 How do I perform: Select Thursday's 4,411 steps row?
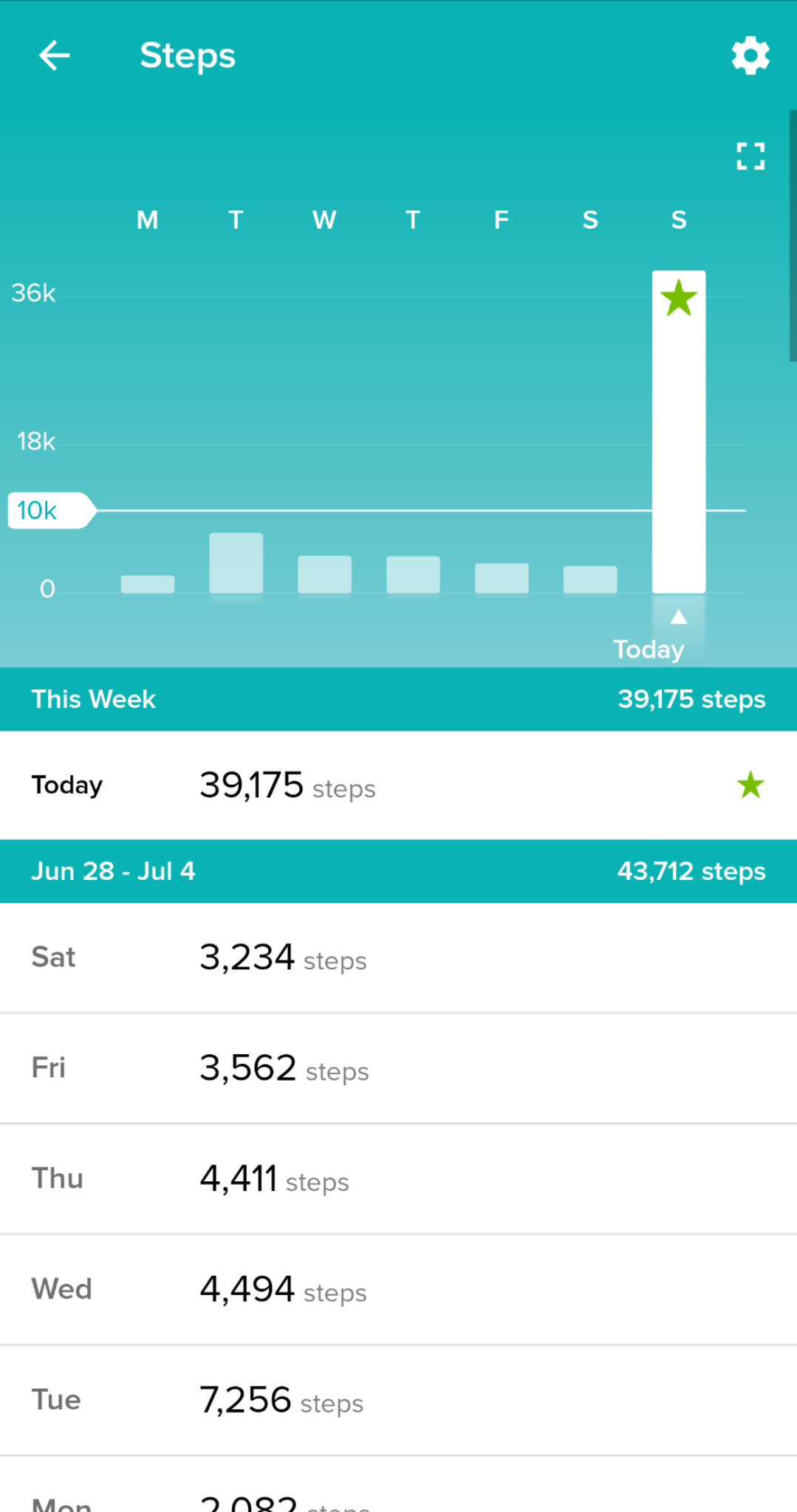click(398, 1179)
